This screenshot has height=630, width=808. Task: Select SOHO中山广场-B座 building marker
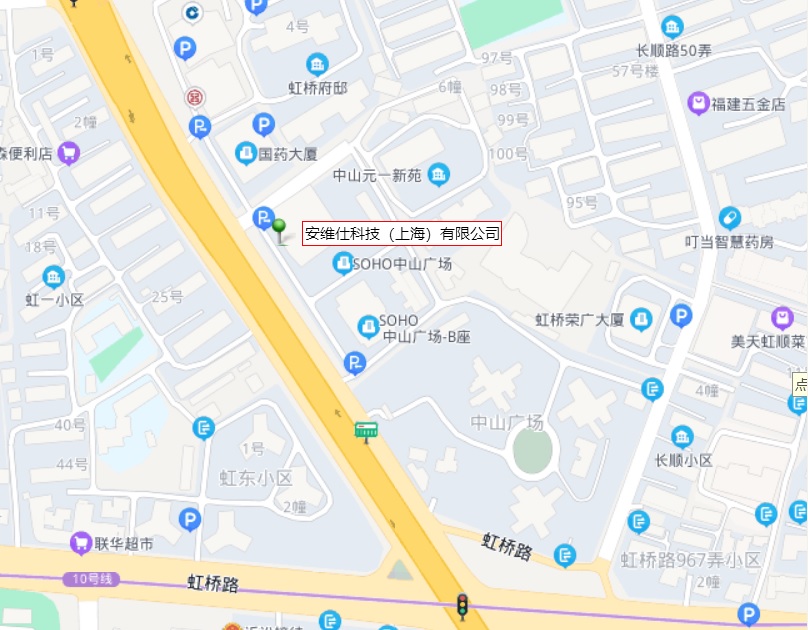tap(367, 326)
